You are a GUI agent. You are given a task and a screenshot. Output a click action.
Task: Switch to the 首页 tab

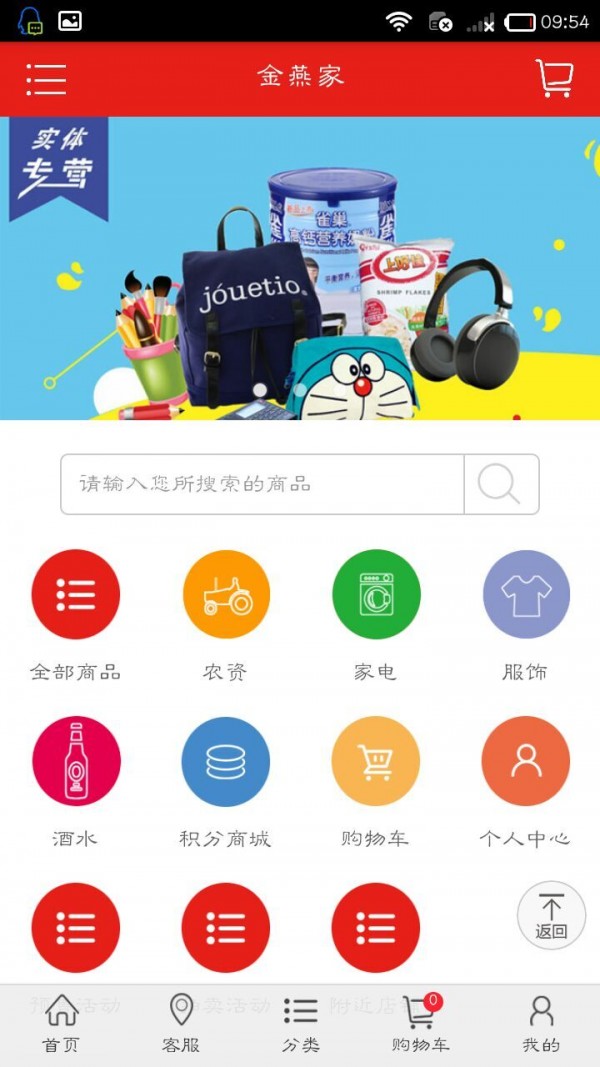coord(61,1024)
